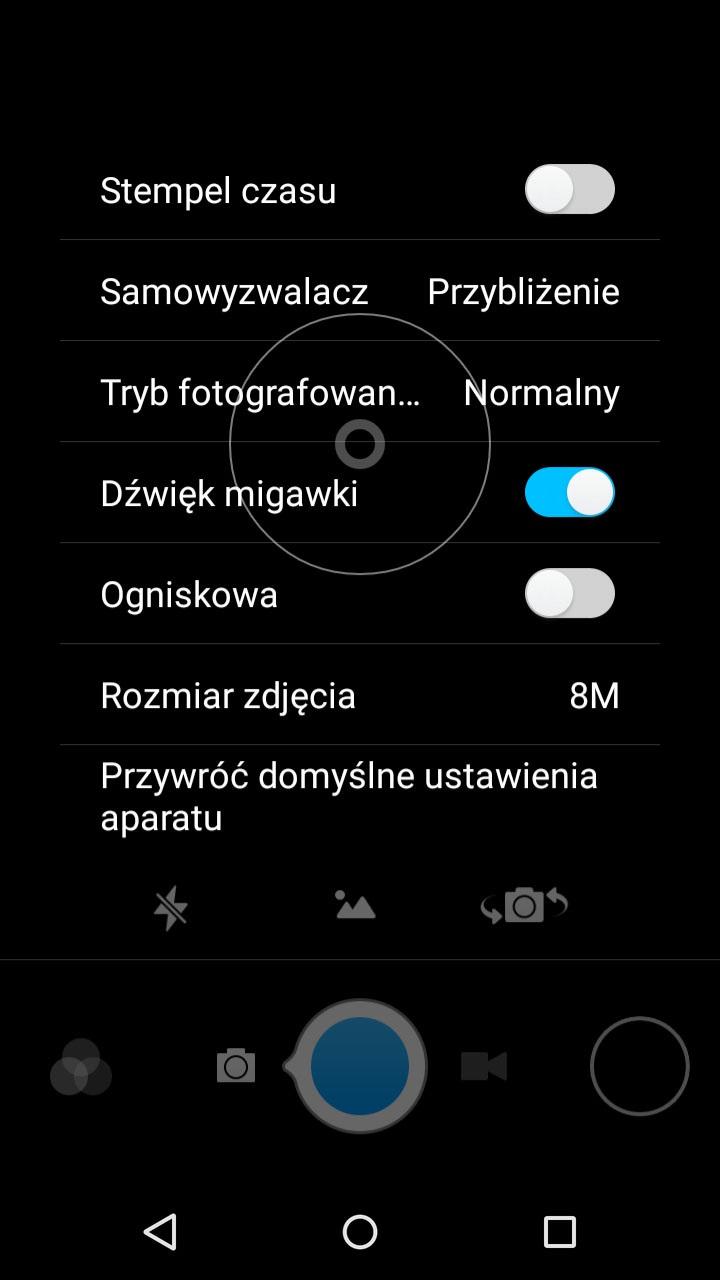Open the gallery preview circle
The height and width of the screenshot is (1280, 720).
pos(640,1066)
